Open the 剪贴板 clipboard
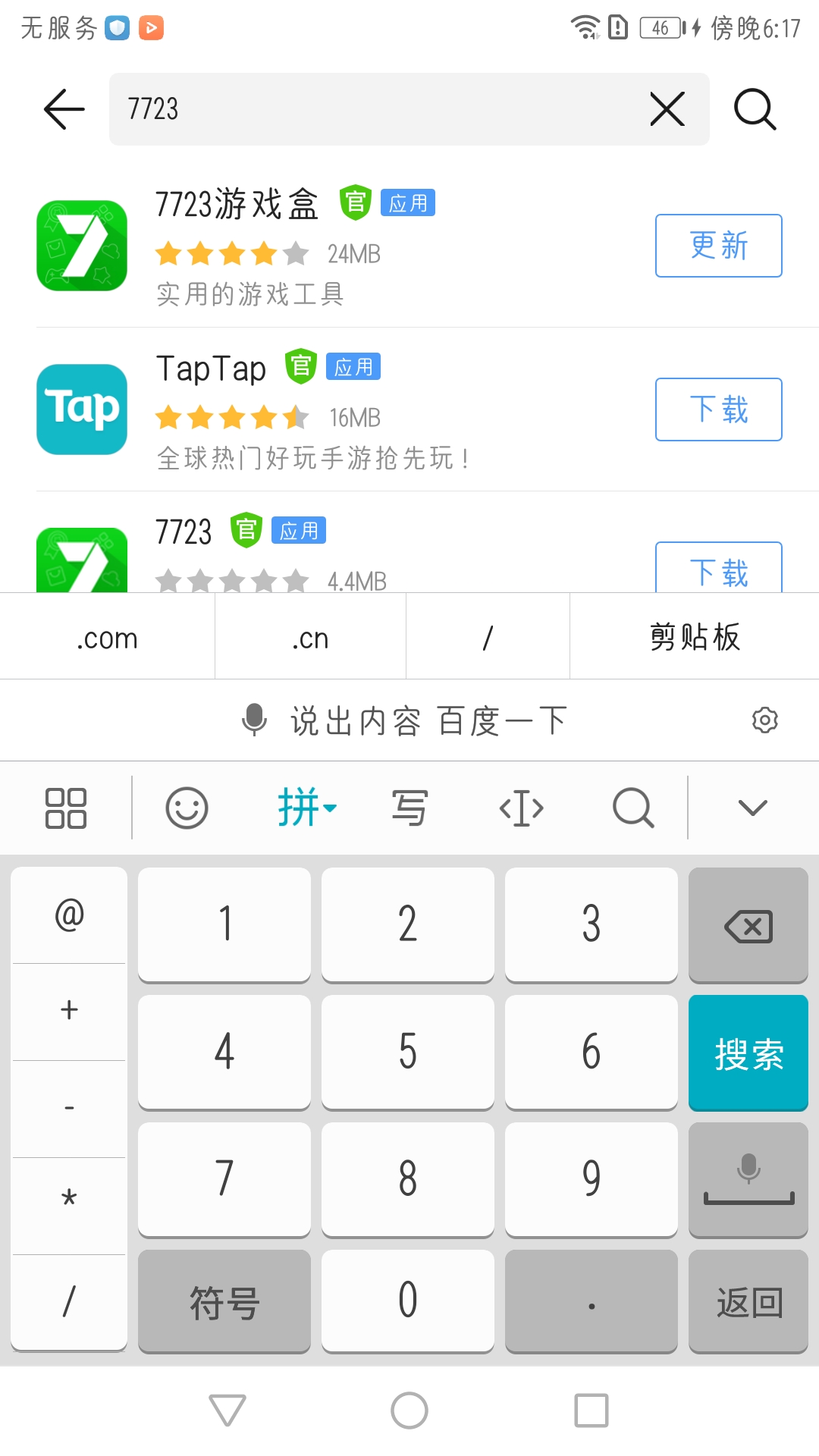 point(694,638)
